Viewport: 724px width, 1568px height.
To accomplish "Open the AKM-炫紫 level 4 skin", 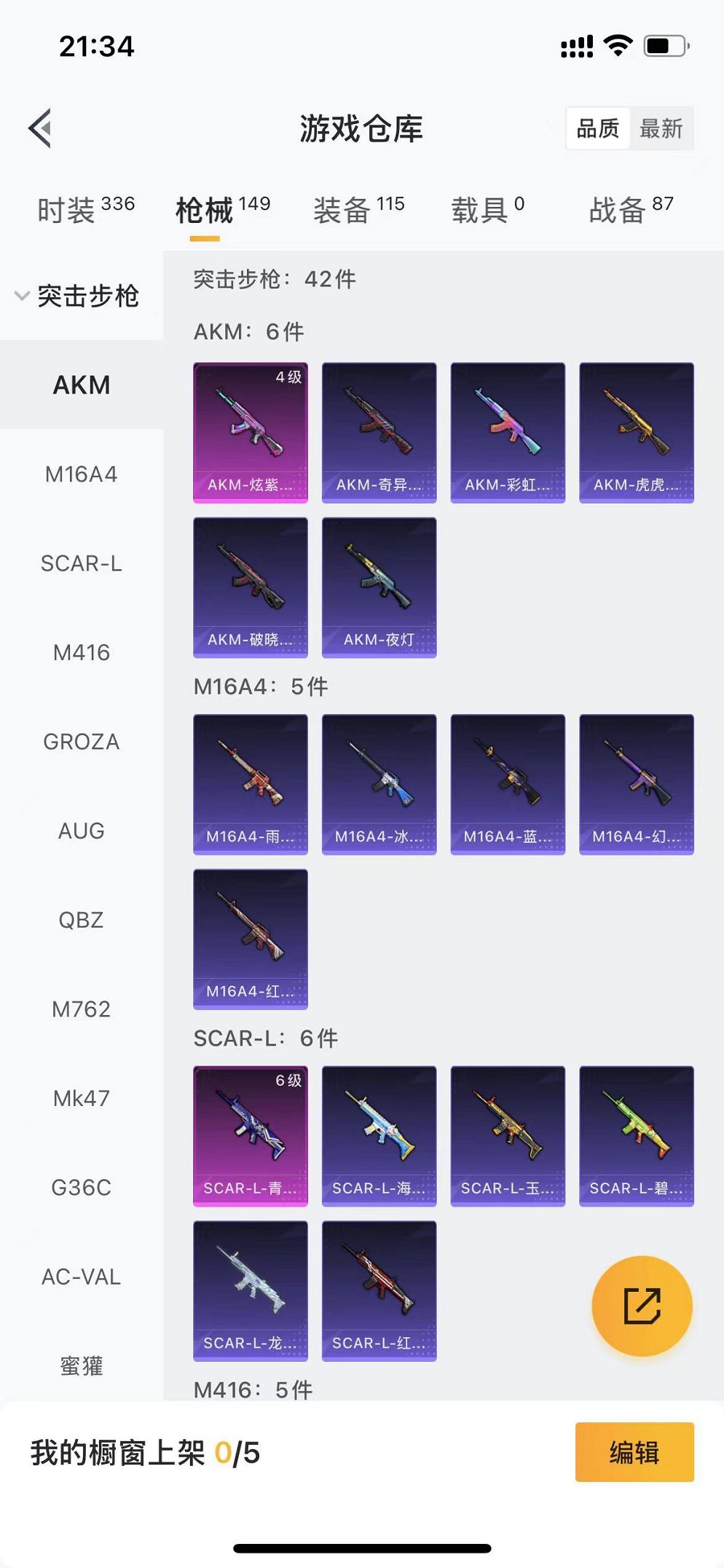I will click(x=250, y=432).
